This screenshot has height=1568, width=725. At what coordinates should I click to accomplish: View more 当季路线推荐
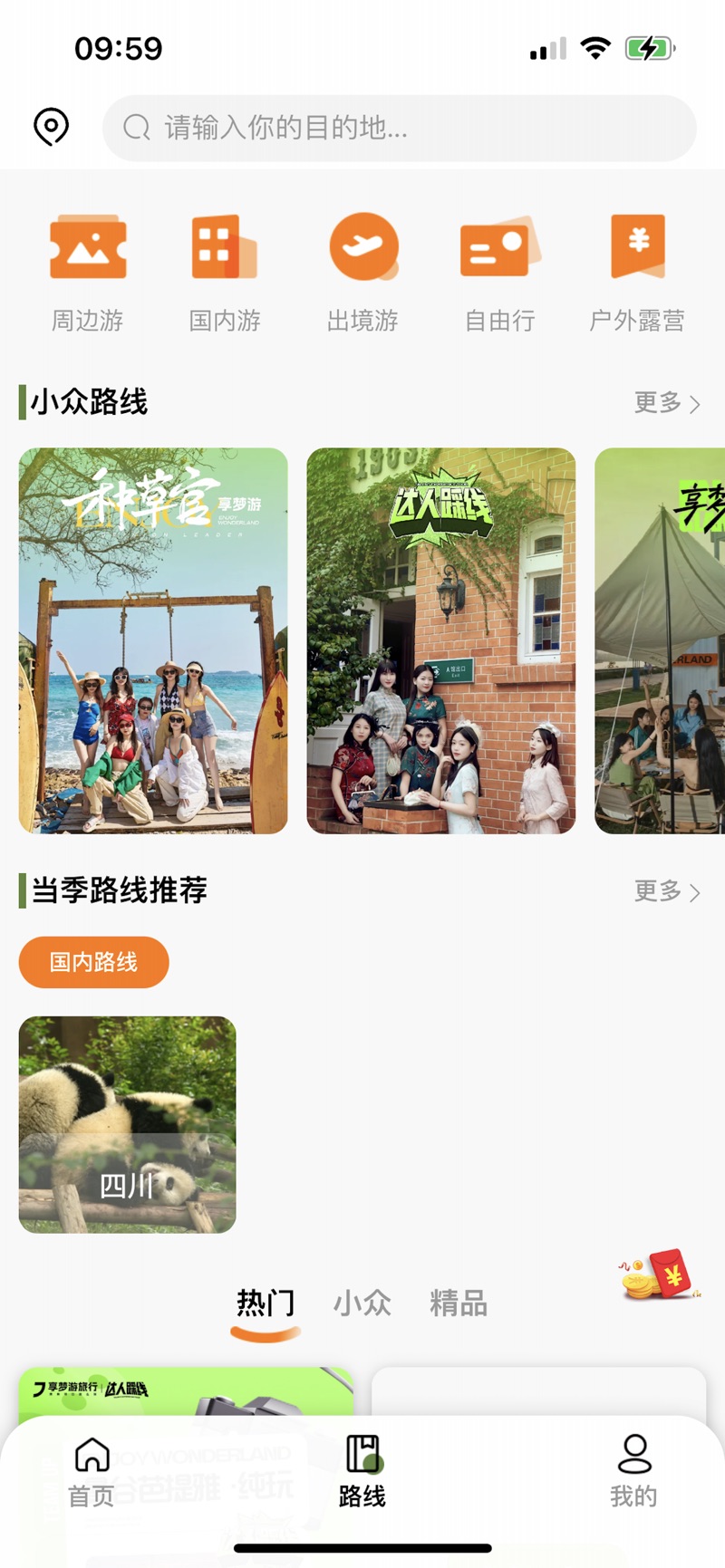point(667,891)
